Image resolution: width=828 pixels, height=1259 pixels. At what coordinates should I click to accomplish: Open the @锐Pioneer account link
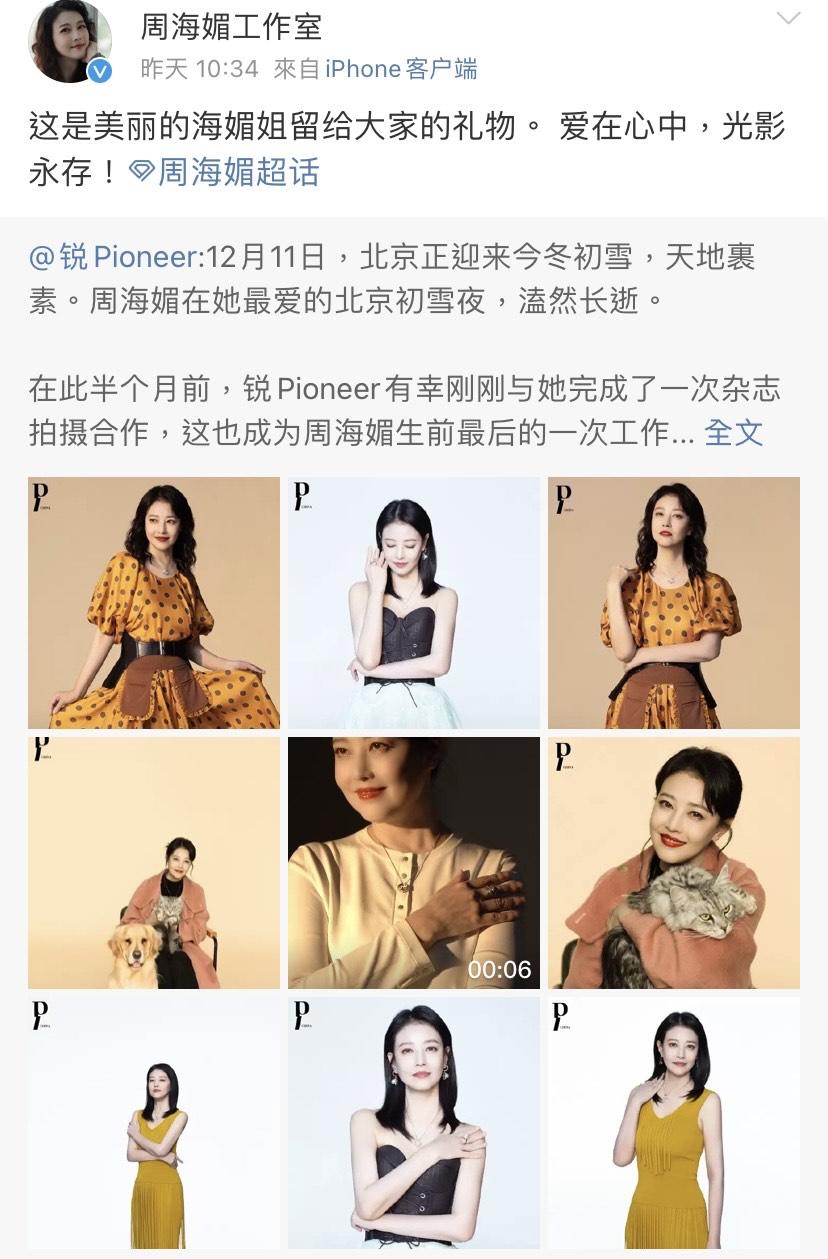[x=114, y=257]
